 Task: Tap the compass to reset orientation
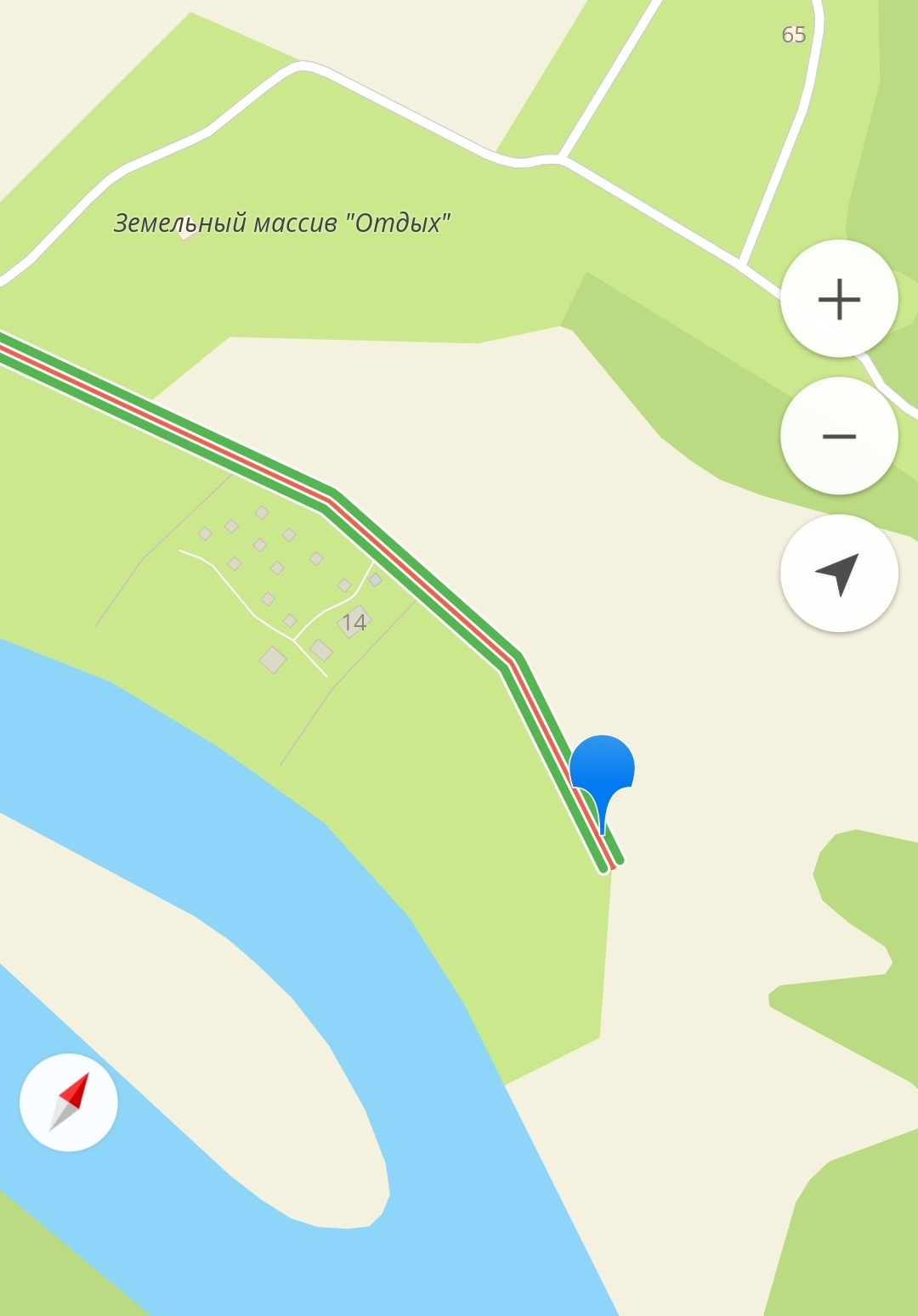point(69,1102)
